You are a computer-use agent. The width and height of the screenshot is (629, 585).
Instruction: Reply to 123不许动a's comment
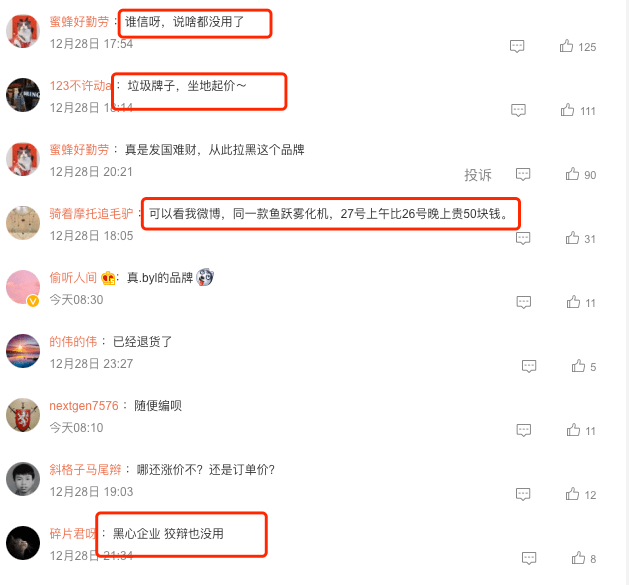point(517,110)
